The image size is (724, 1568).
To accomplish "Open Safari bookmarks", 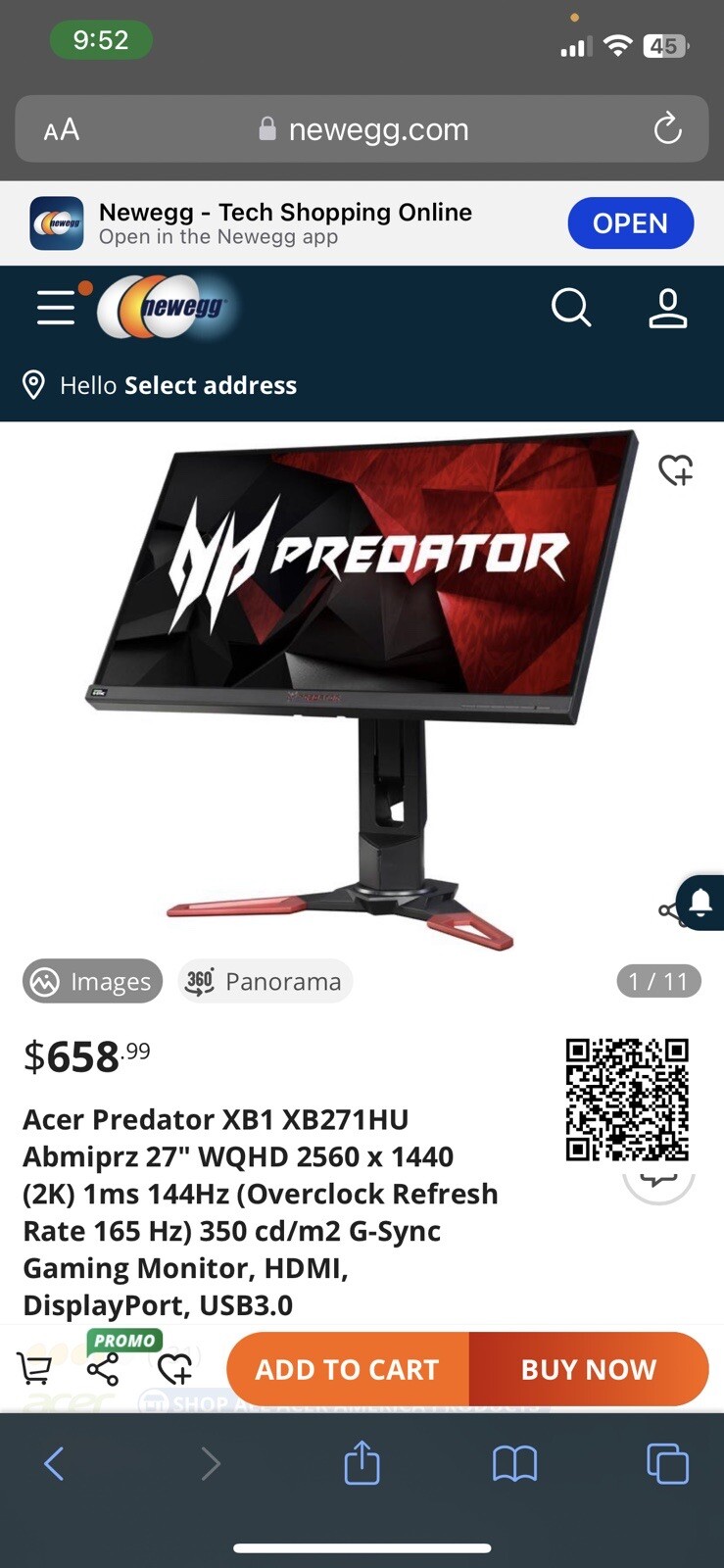I will coord(514,1464).
